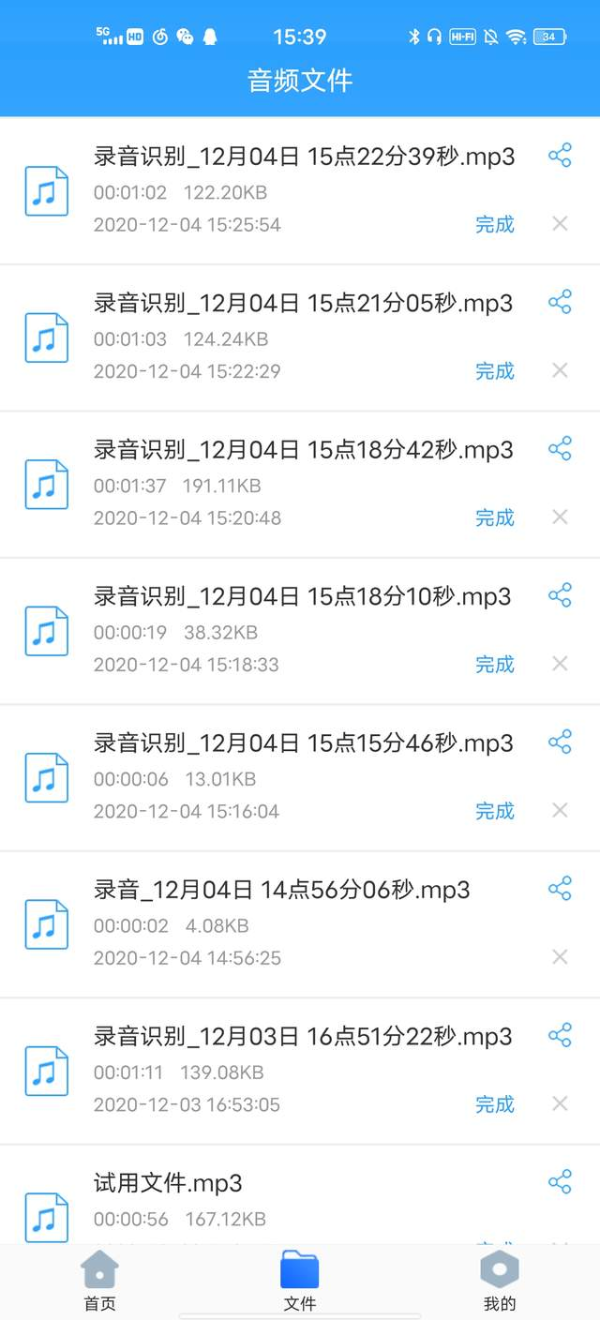Open the 15点15分46秒 recording file
The image size is (600, 1320).
[x=300, y=778]
